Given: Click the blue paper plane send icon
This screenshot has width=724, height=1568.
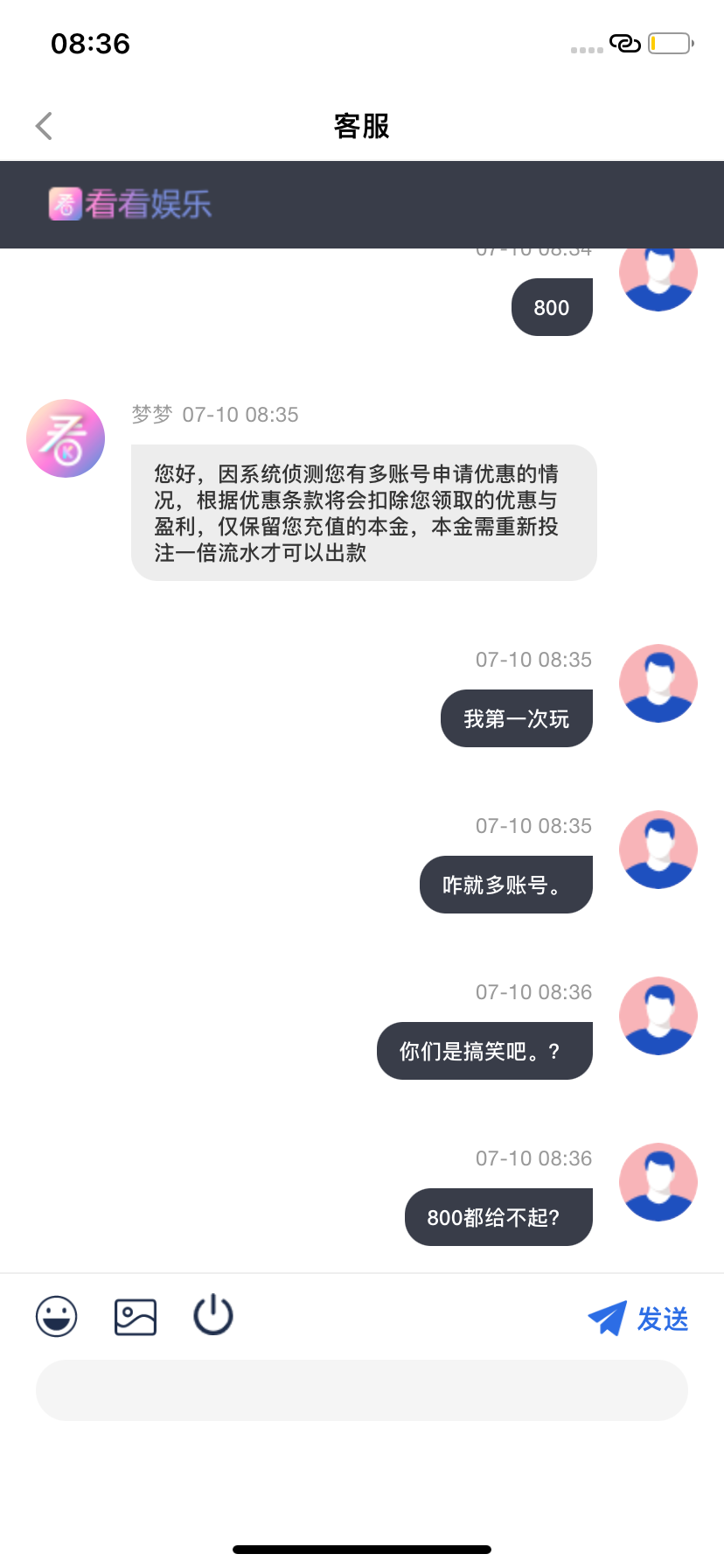Looking at the screenshot, I should [608, 1316].
